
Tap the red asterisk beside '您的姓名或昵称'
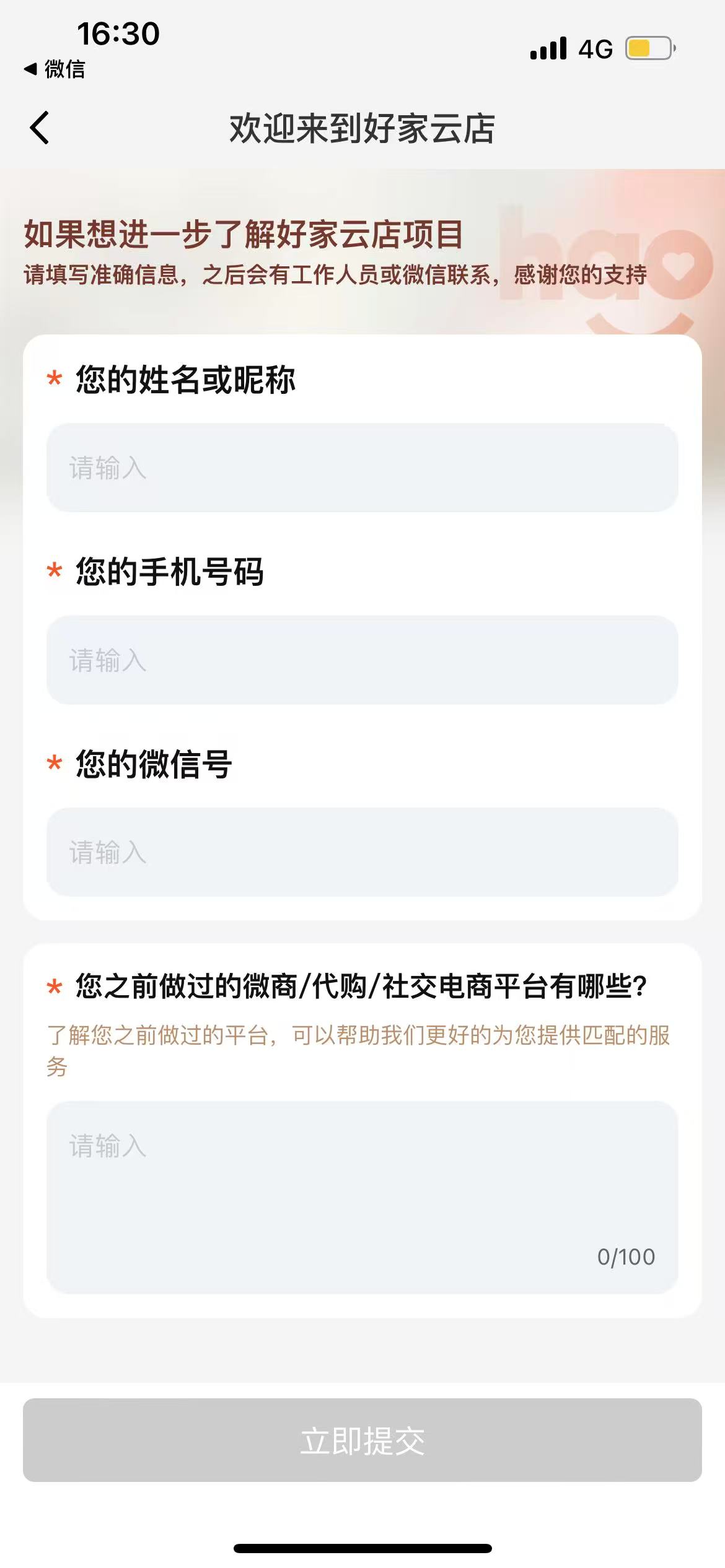(x=55, y=381)
